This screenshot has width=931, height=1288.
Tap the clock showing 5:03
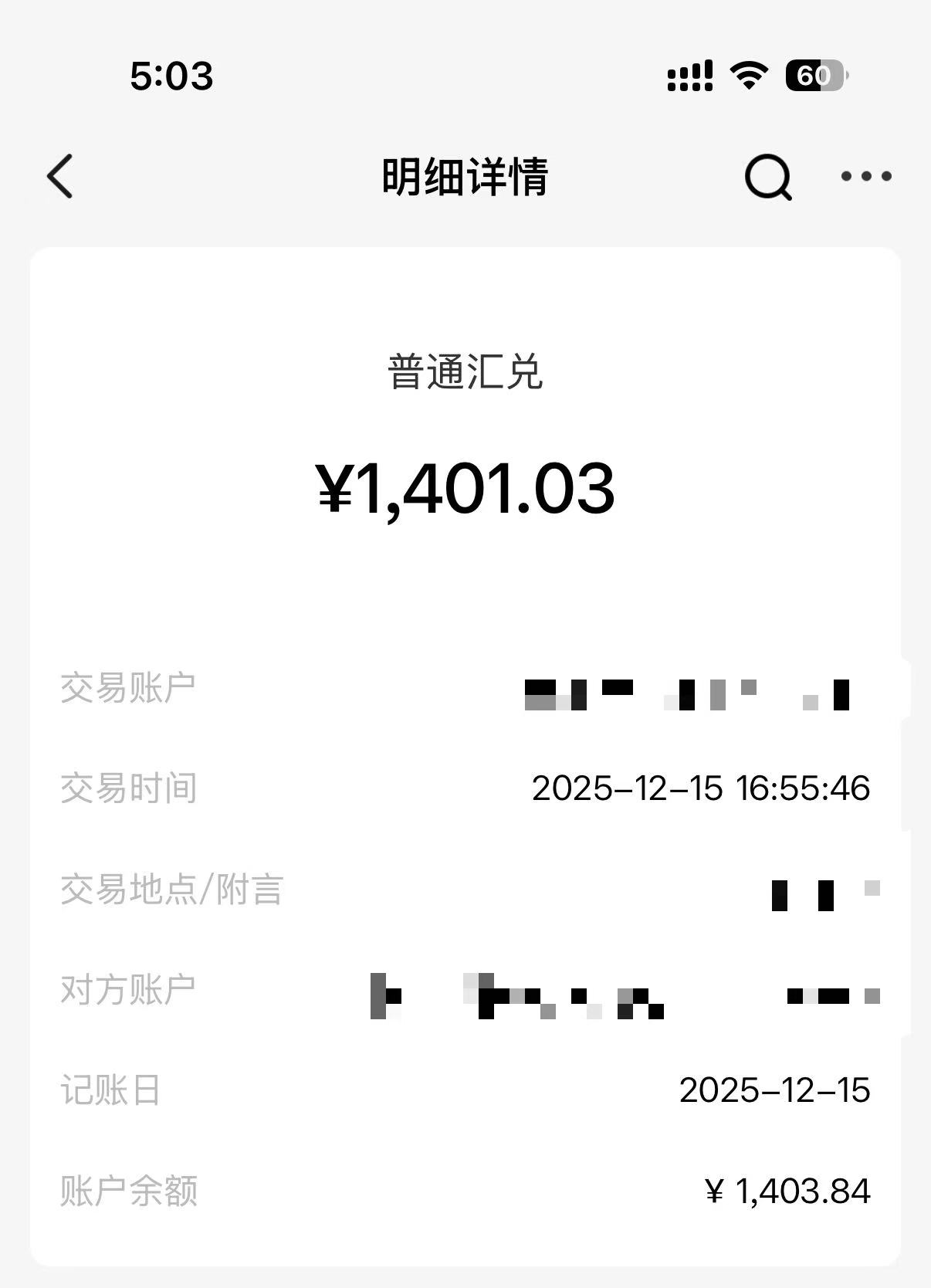[x=171, y=75]
